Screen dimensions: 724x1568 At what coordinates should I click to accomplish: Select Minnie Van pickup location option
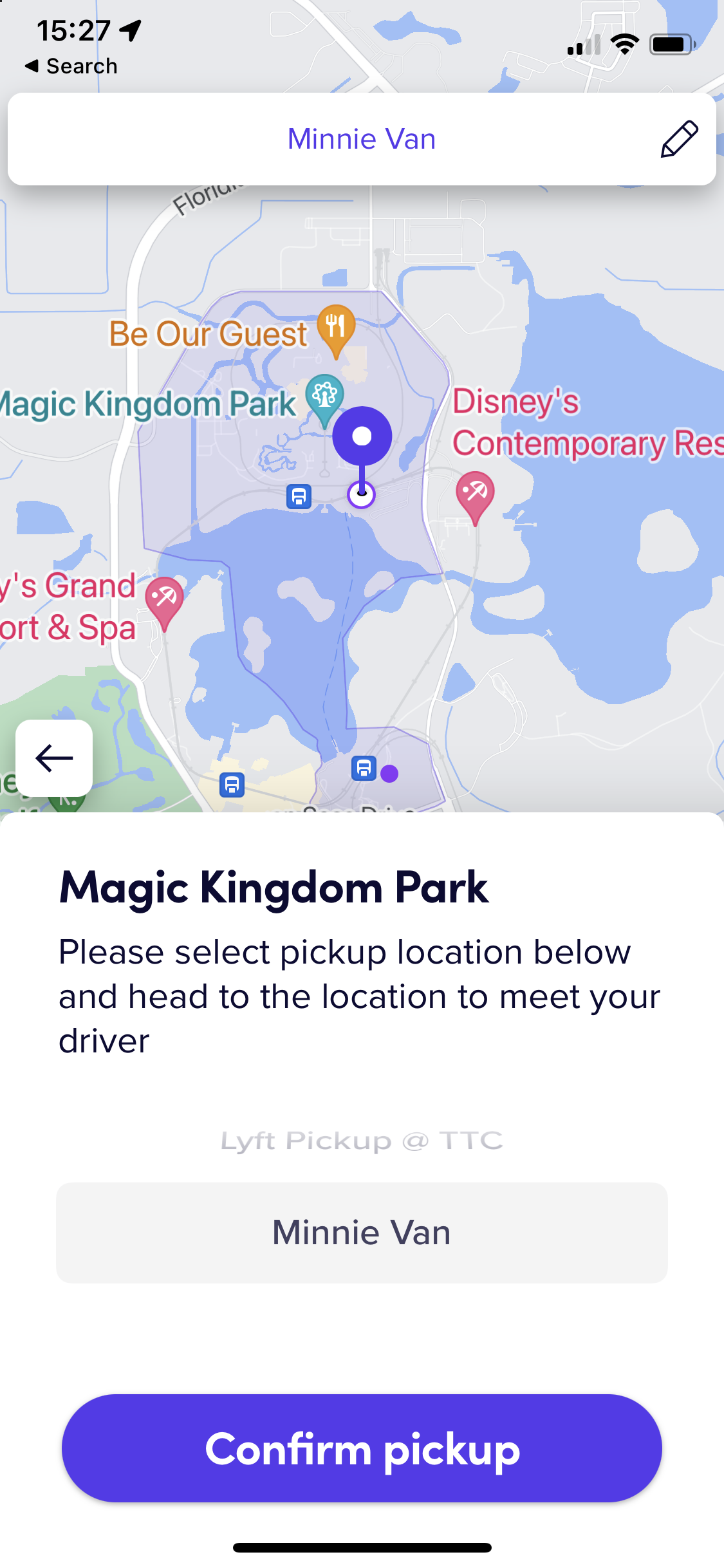tap(362, 1233)
